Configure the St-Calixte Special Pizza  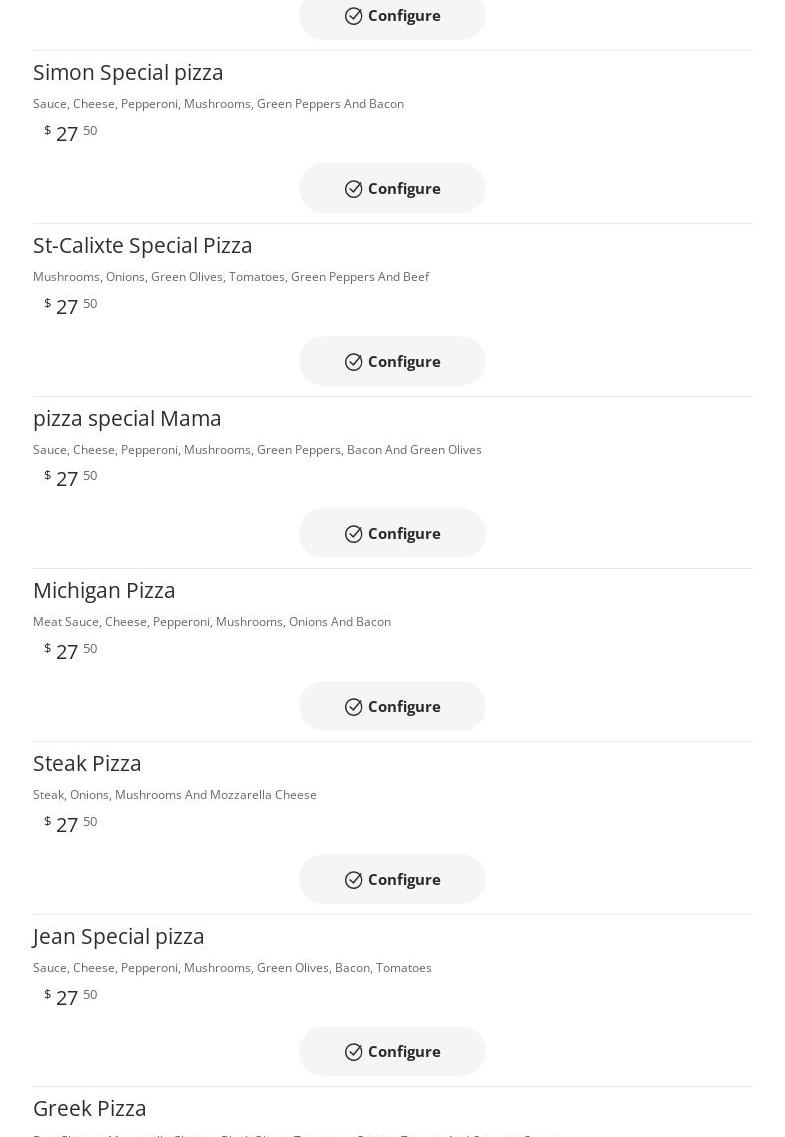[x=392, y=361]
